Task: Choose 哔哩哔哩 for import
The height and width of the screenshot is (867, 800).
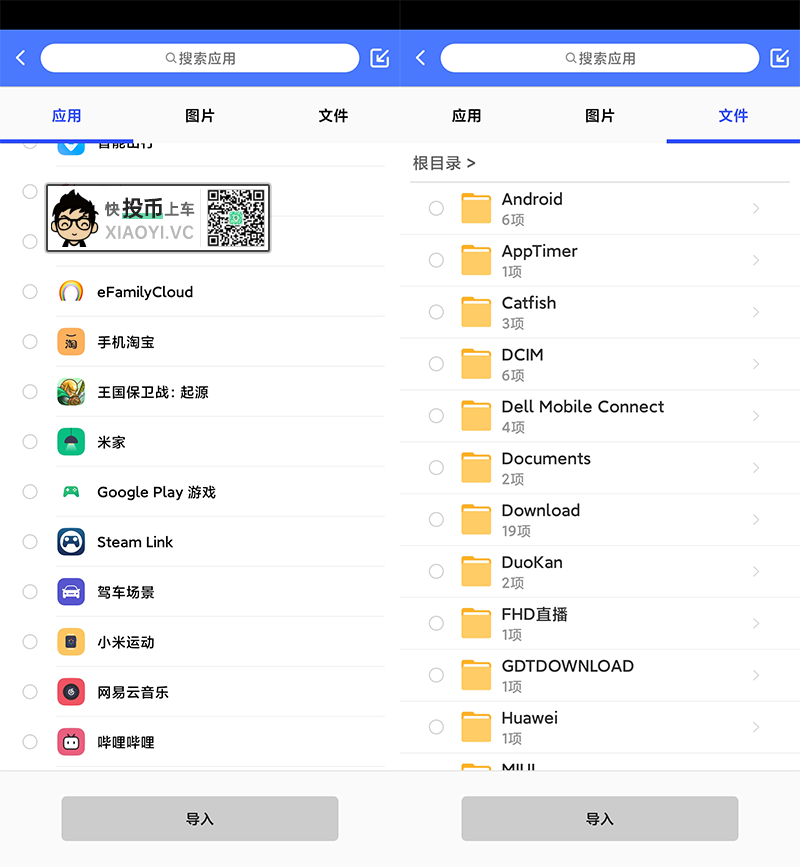Action: click(30, 742)
